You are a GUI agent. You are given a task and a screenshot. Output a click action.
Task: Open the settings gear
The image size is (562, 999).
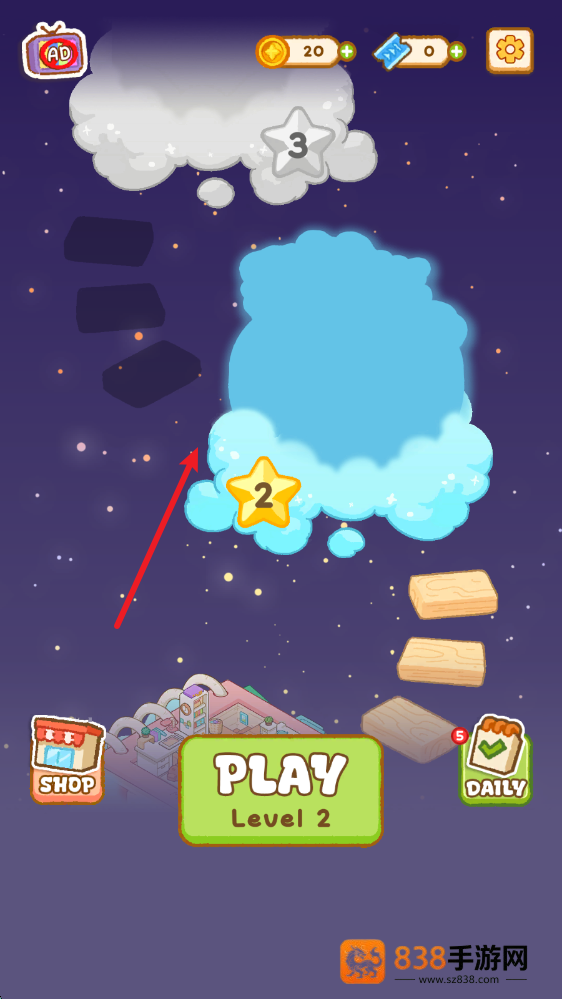[510, 50]
